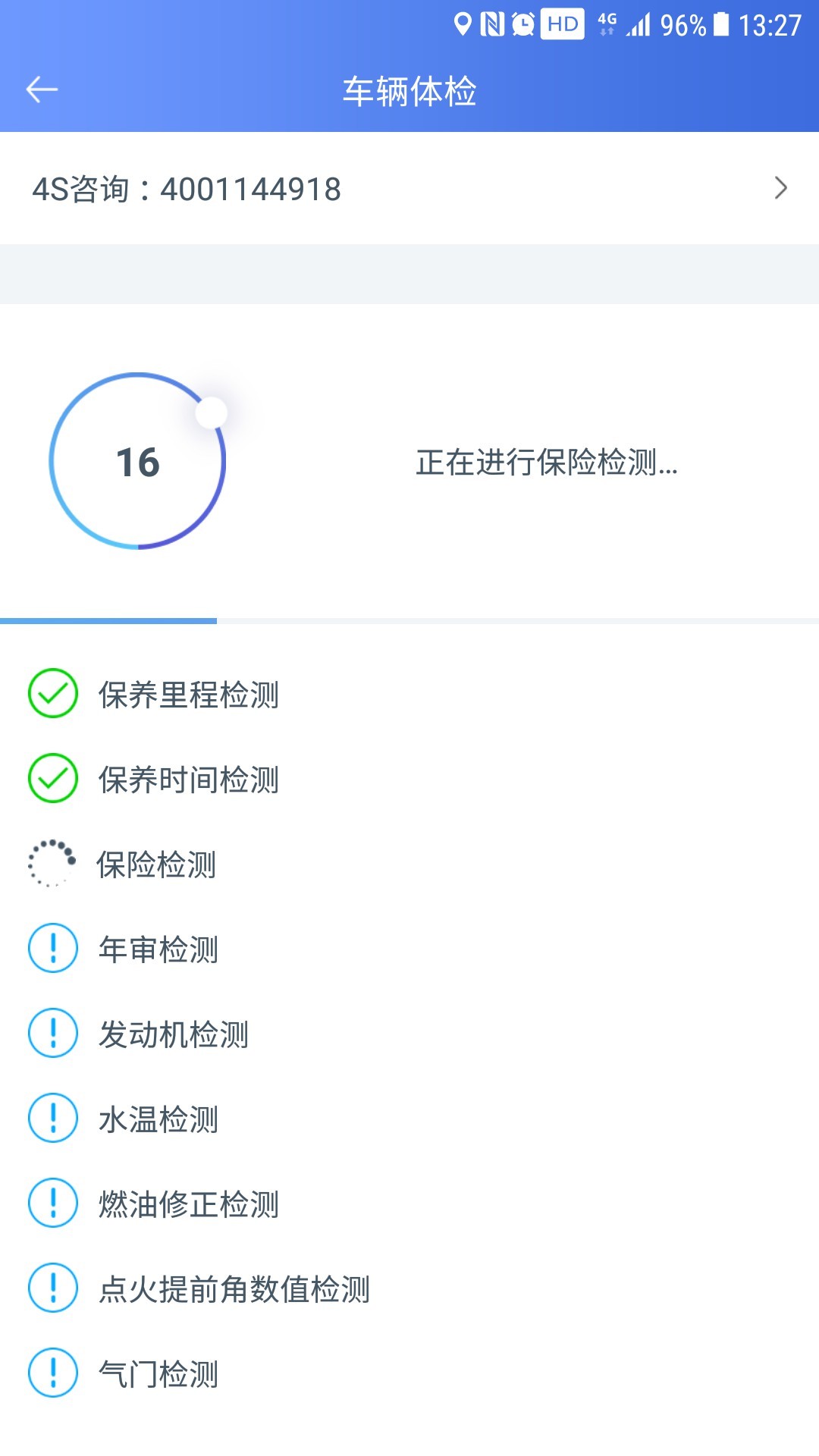Click the 正在进行保险检测 status text
The image size is (819, 1456).
(545, 464)
